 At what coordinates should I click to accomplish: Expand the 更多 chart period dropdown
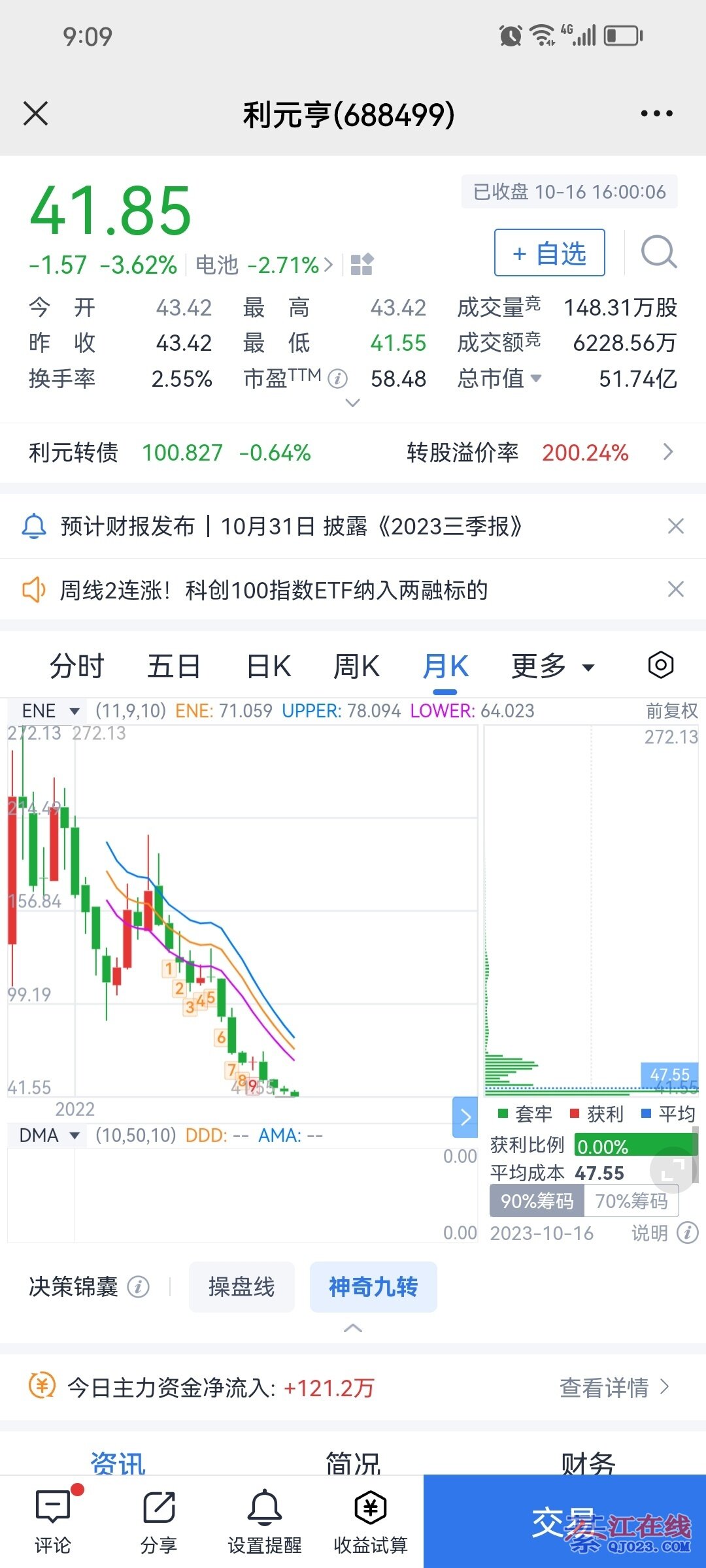click(552, 666)
